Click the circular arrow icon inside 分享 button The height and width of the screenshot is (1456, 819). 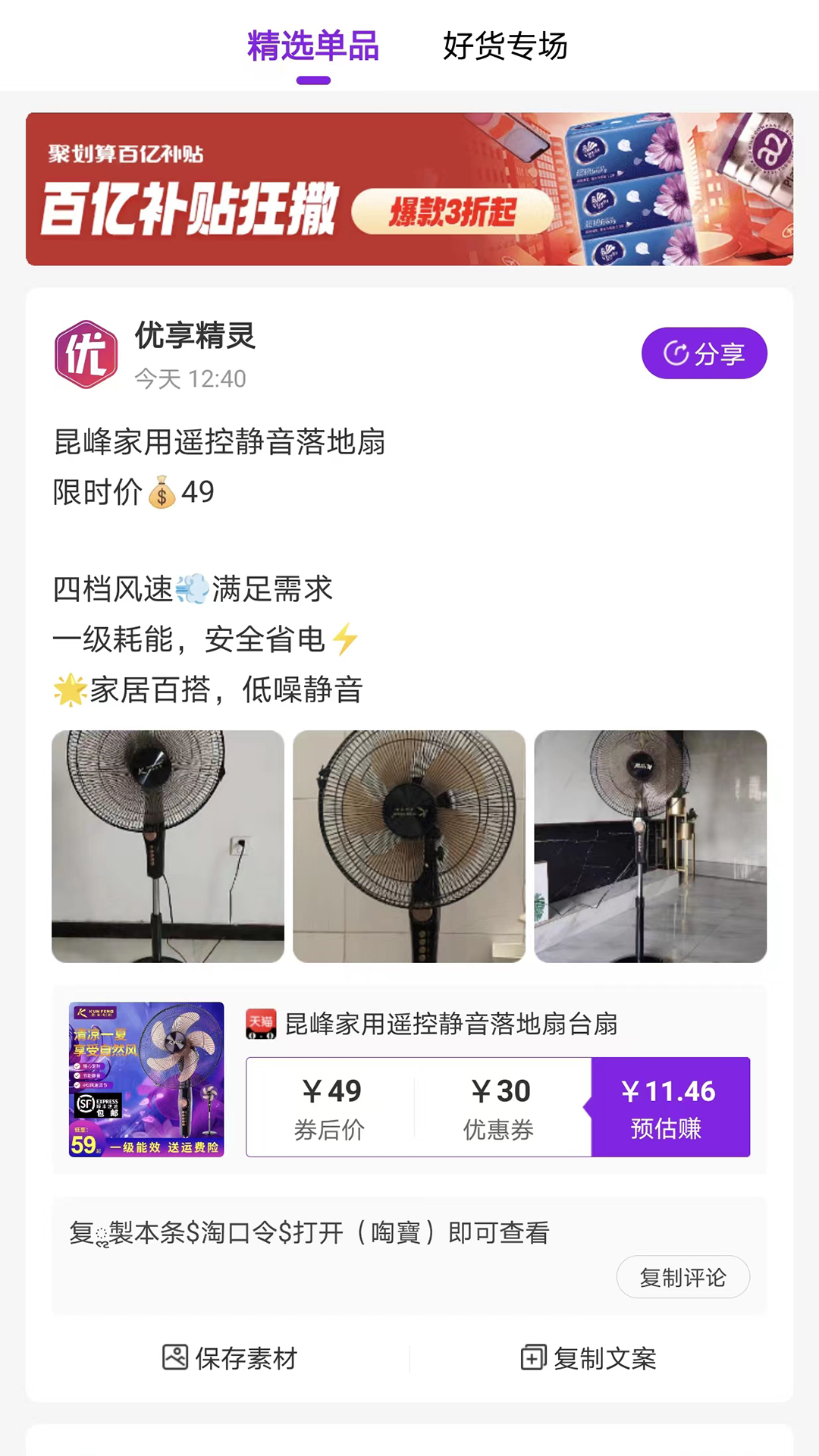coord(676,352)
